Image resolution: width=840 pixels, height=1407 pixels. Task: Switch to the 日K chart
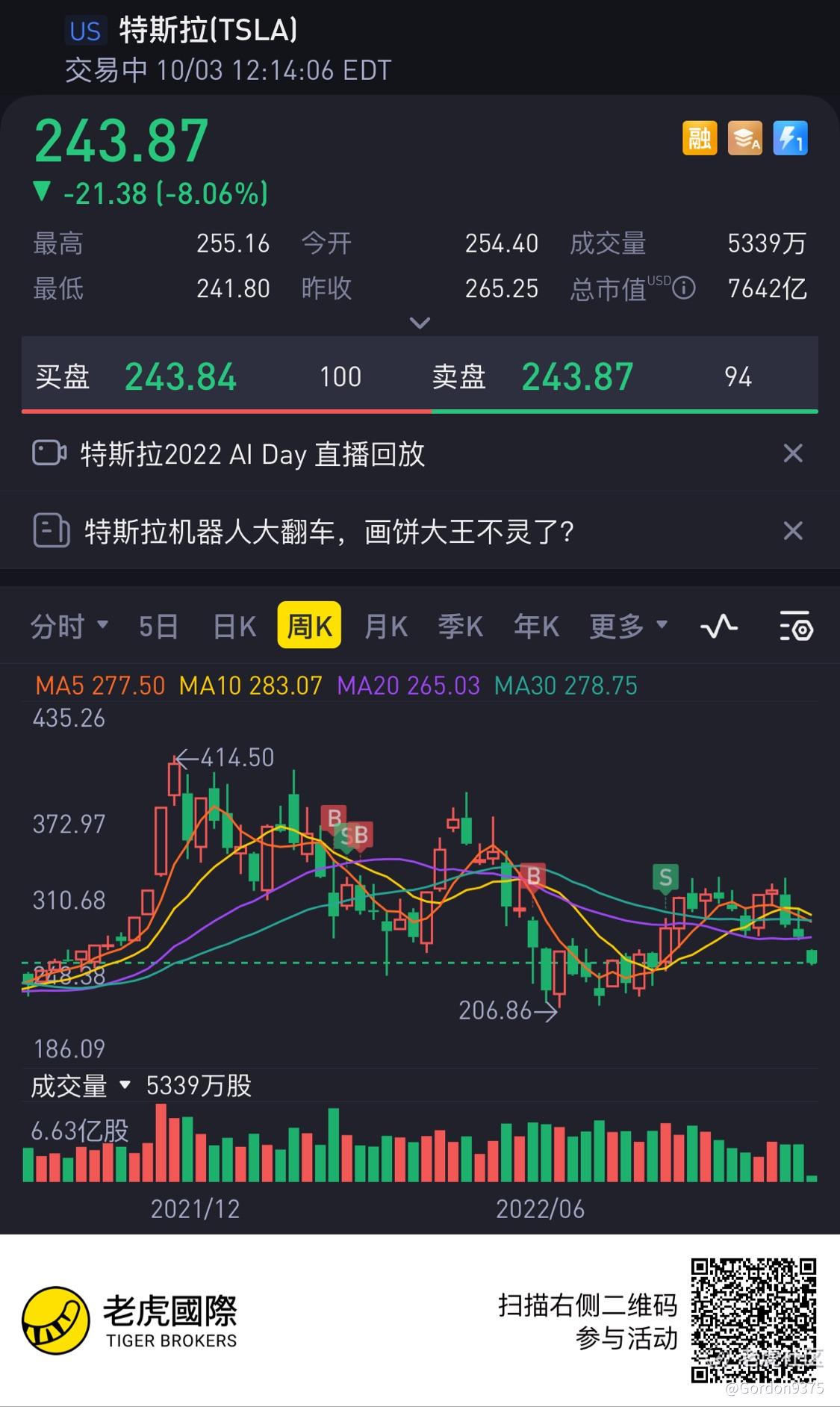234,626
